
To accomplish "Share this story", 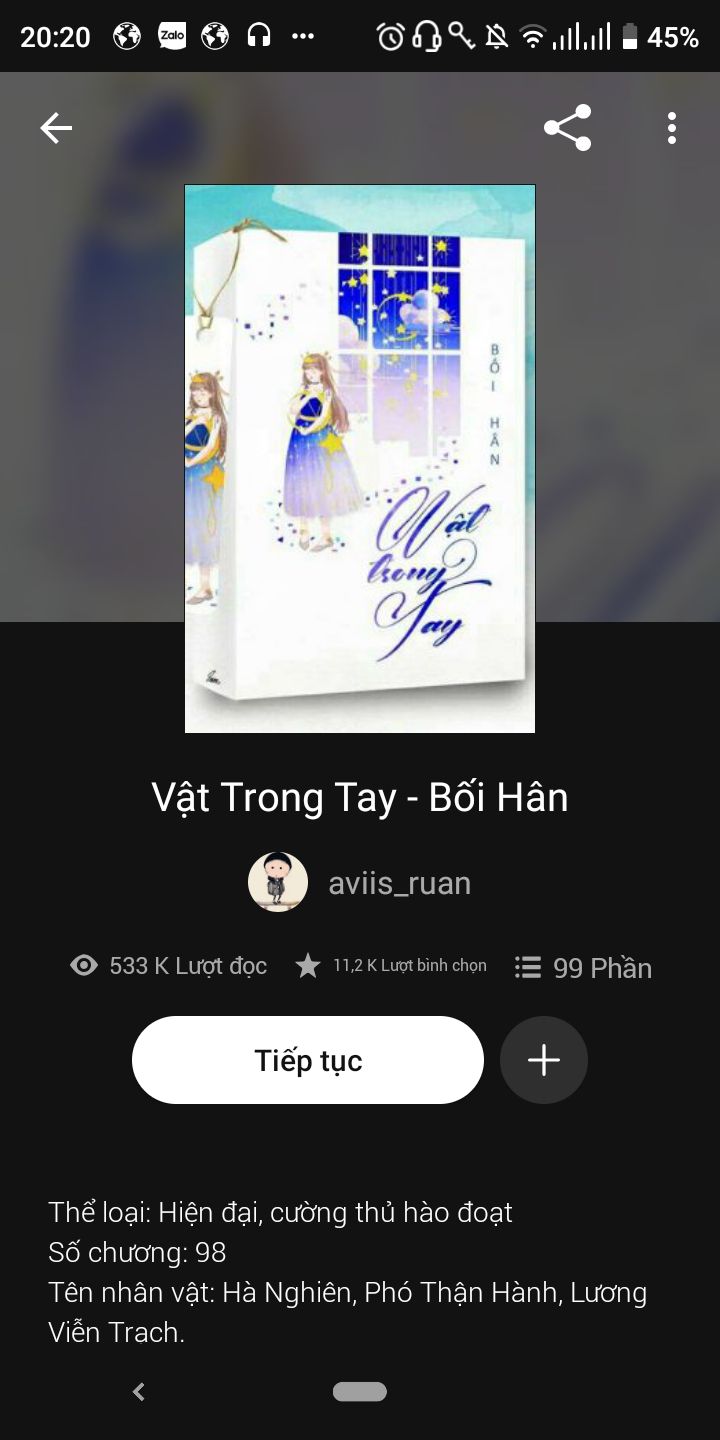I will pos(567,128).
